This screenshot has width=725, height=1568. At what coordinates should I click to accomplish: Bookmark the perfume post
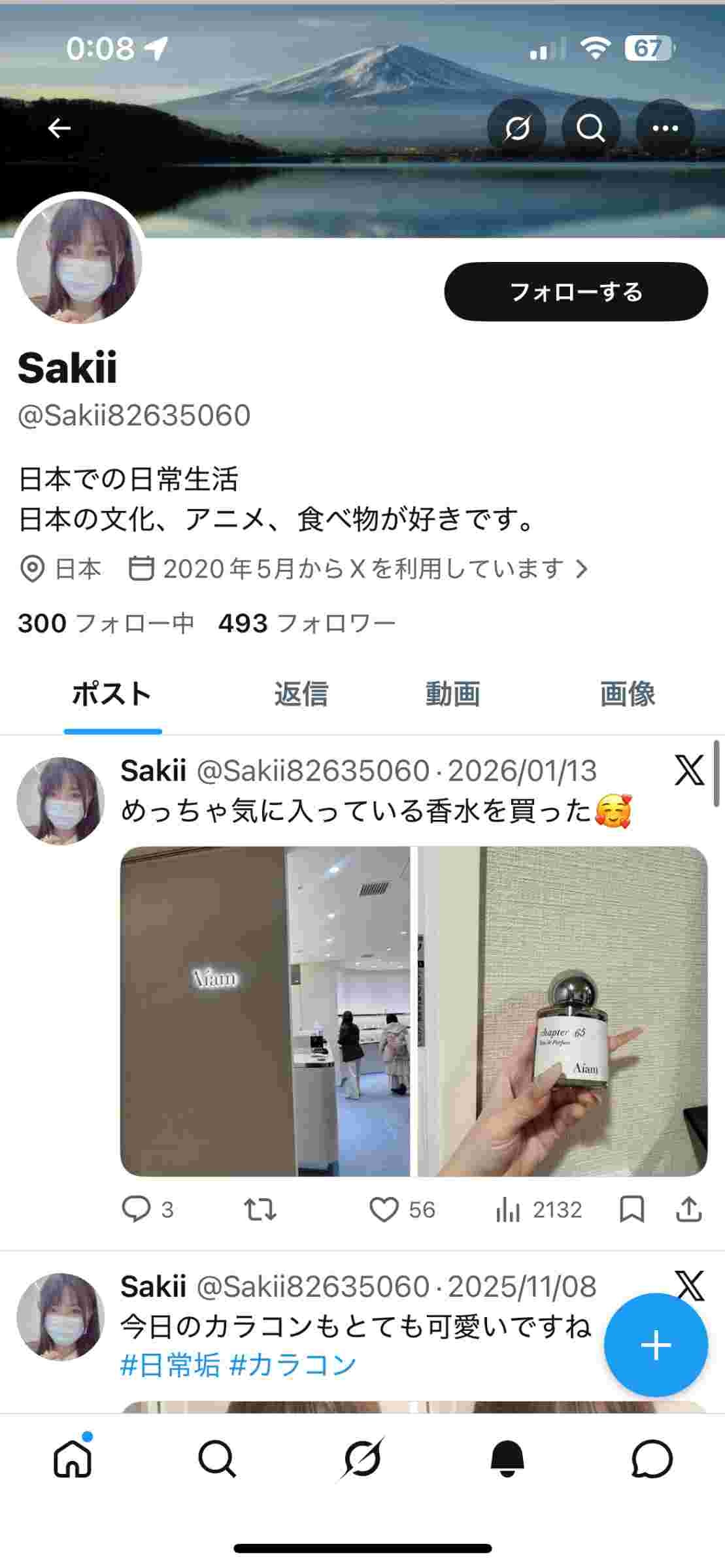pos(632,1209)
